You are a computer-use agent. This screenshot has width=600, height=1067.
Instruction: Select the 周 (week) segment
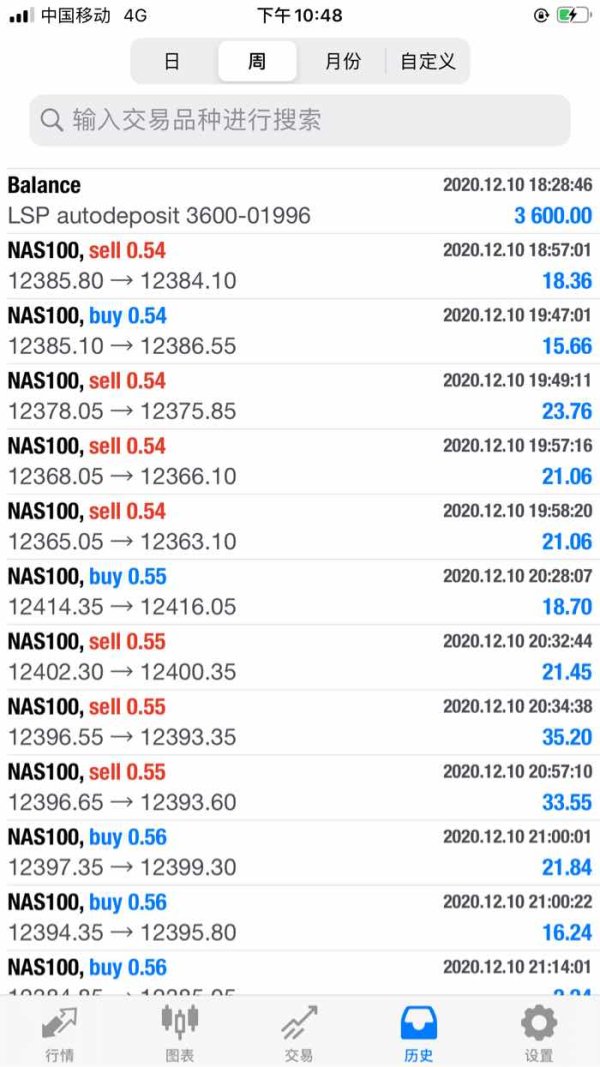[x=257, y=62]
